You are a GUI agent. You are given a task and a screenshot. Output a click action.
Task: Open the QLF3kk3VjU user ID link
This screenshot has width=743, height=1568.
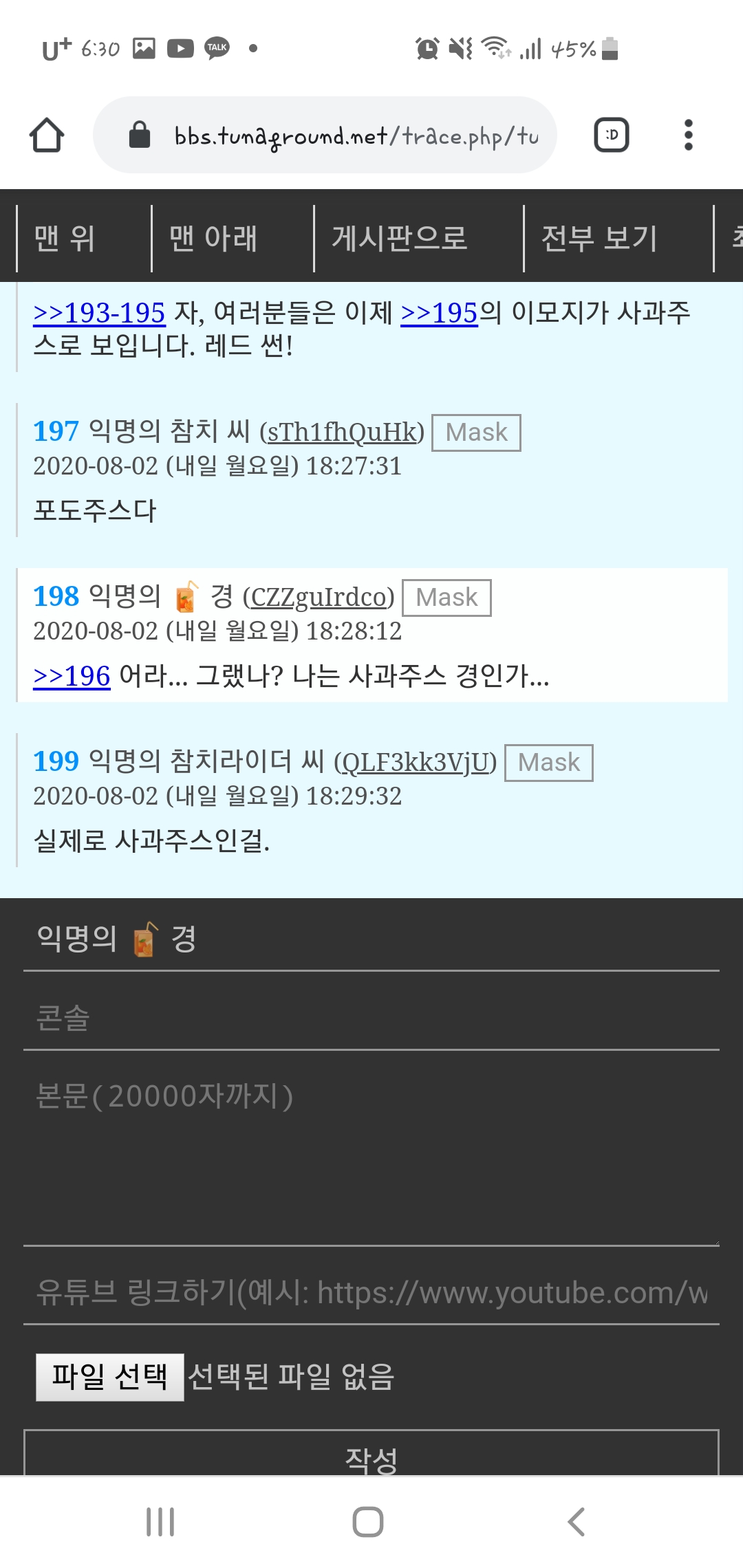tap(416, 763)
